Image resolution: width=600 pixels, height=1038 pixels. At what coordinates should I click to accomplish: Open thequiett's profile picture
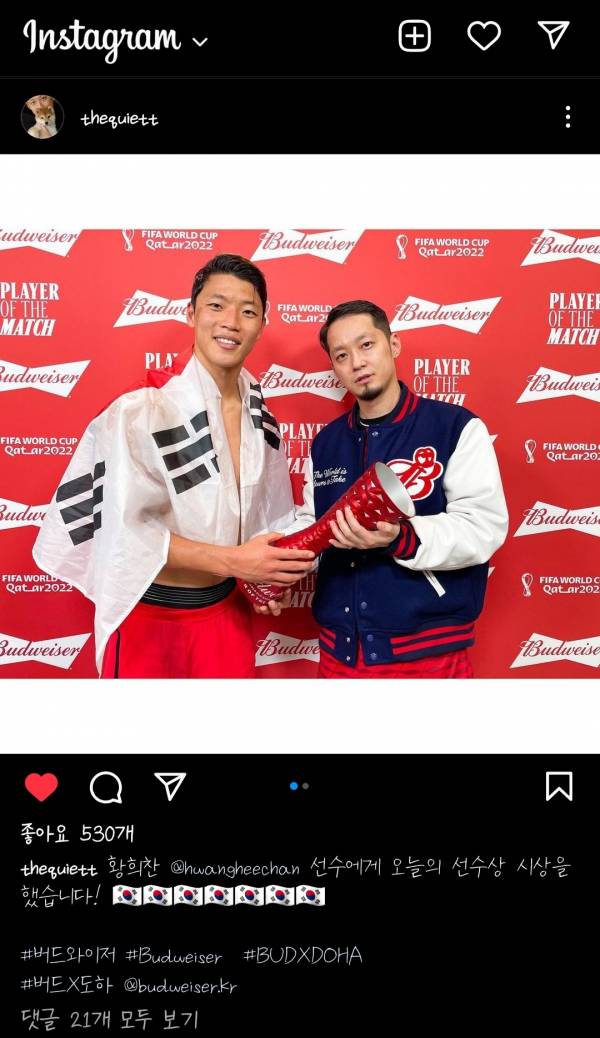point(42,118)
